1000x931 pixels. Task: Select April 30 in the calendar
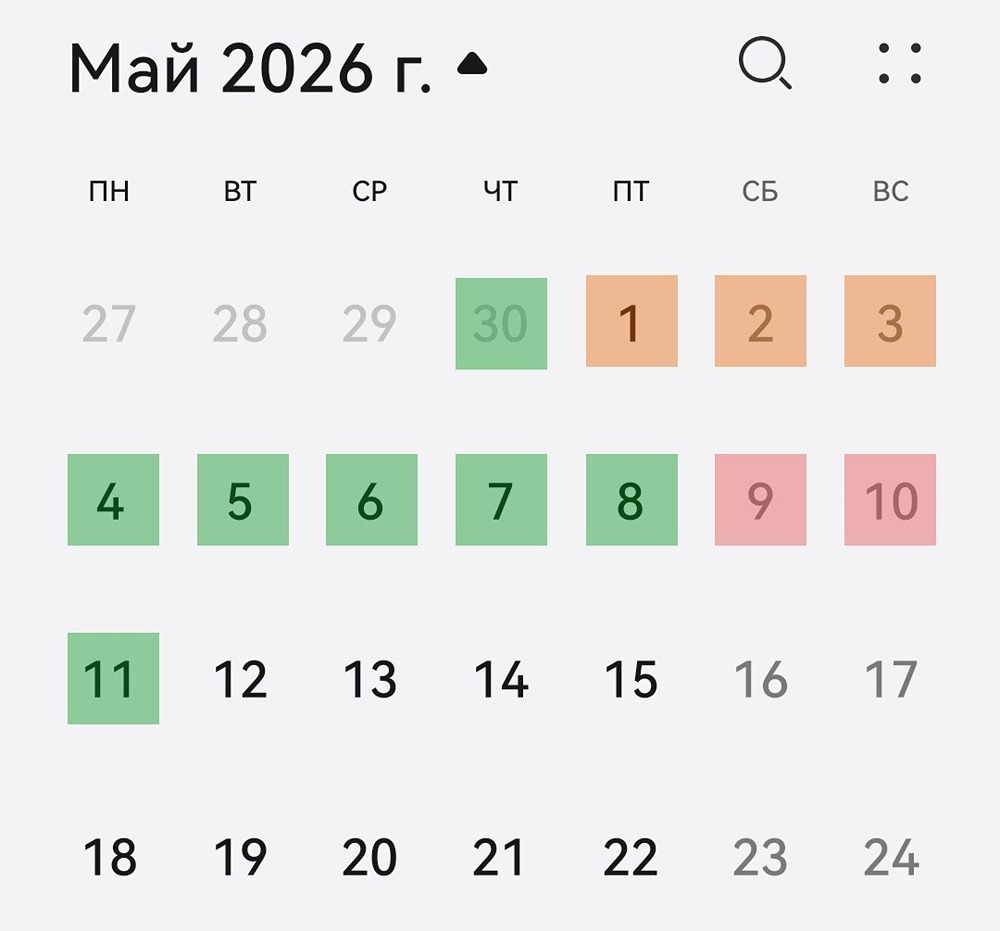click(x=501, y=323)
